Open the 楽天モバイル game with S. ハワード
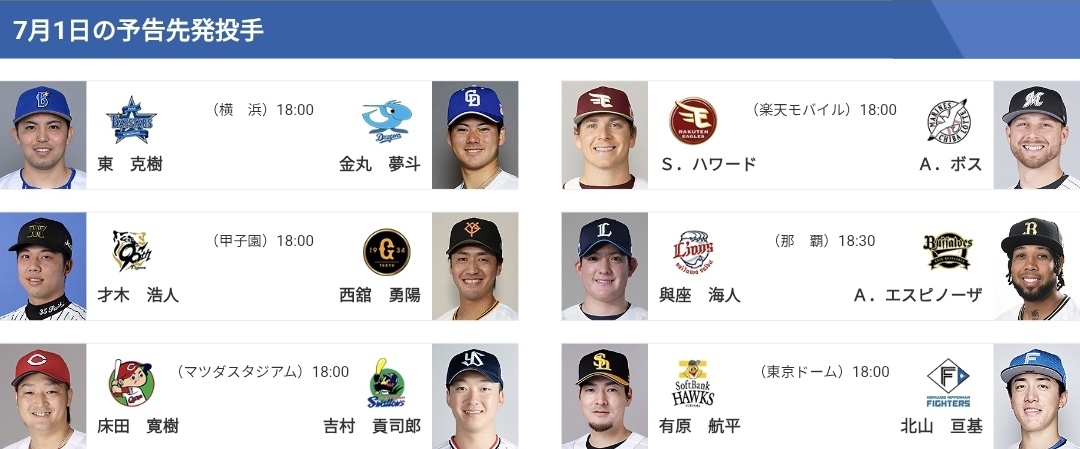 [x=820, y=135]
